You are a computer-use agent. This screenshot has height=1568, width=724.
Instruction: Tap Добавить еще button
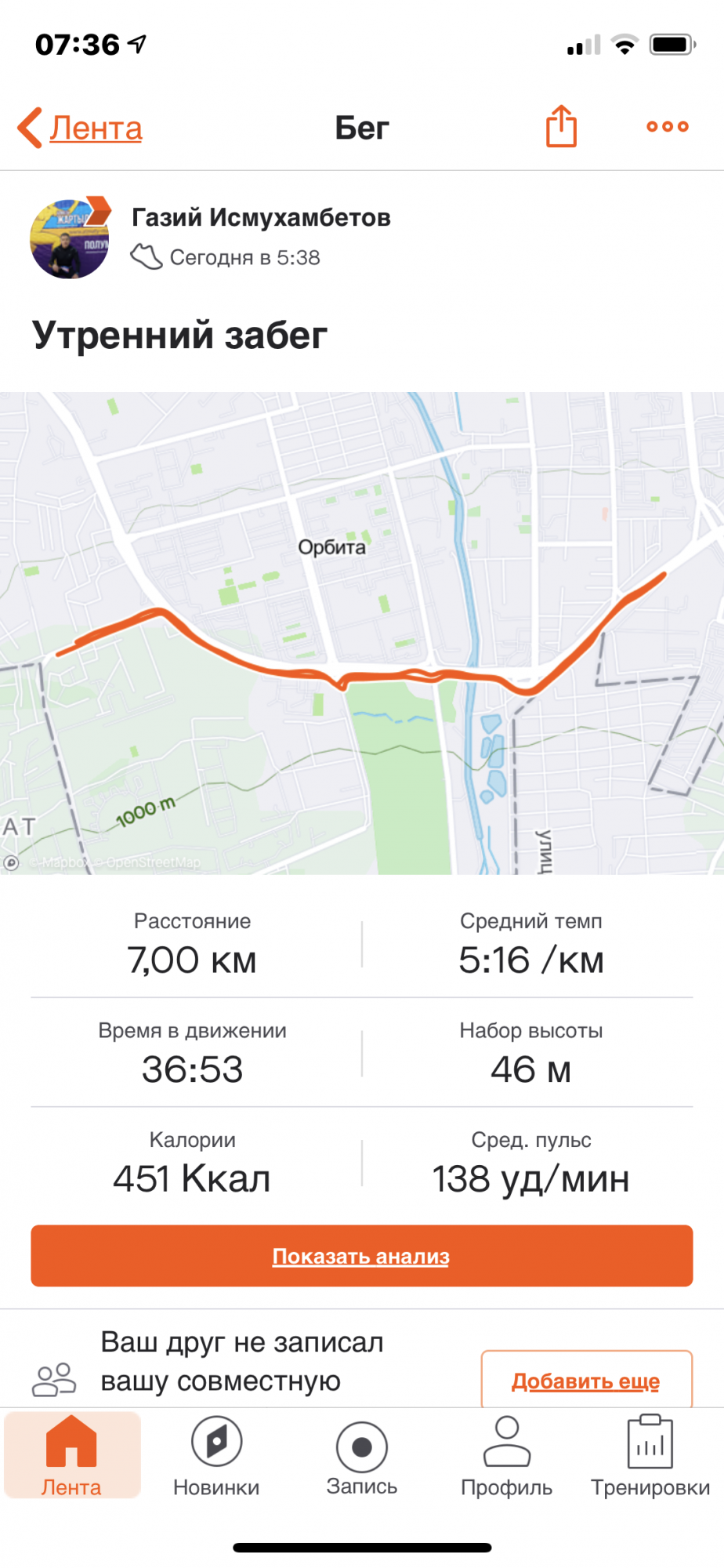pyautogui.click(x=586, y=1380)
